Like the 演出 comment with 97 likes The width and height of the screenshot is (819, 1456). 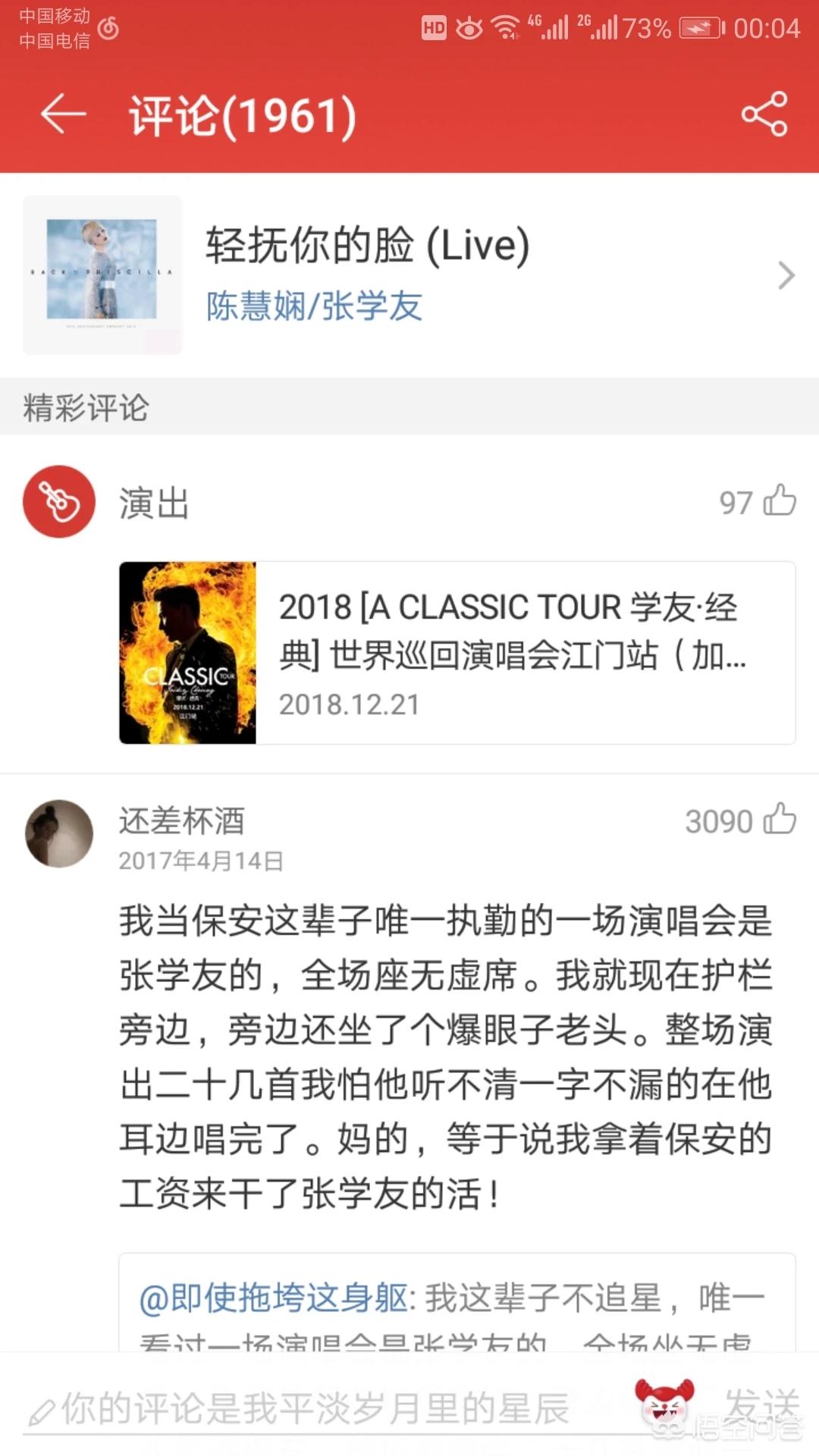coord(779,501)
